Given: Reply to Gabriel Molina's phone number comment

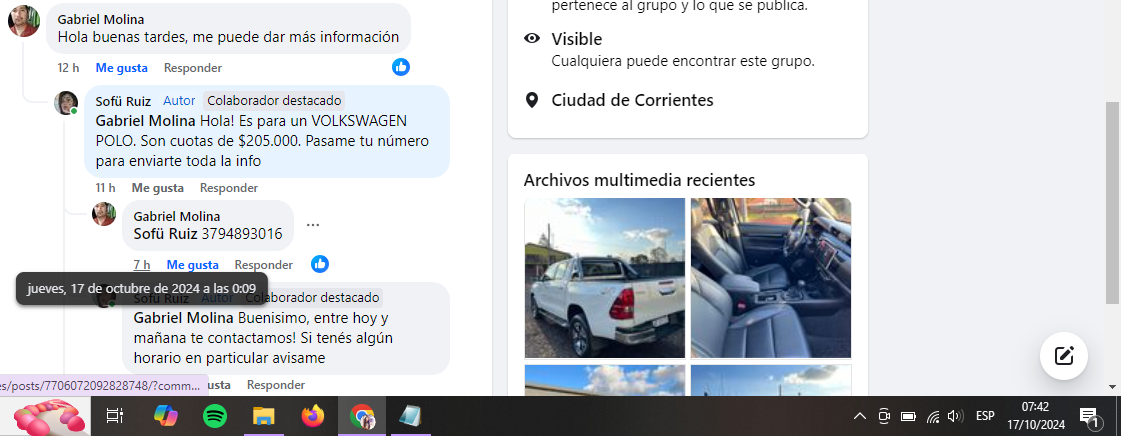Looking at the screenshot, I should [264, 265].
